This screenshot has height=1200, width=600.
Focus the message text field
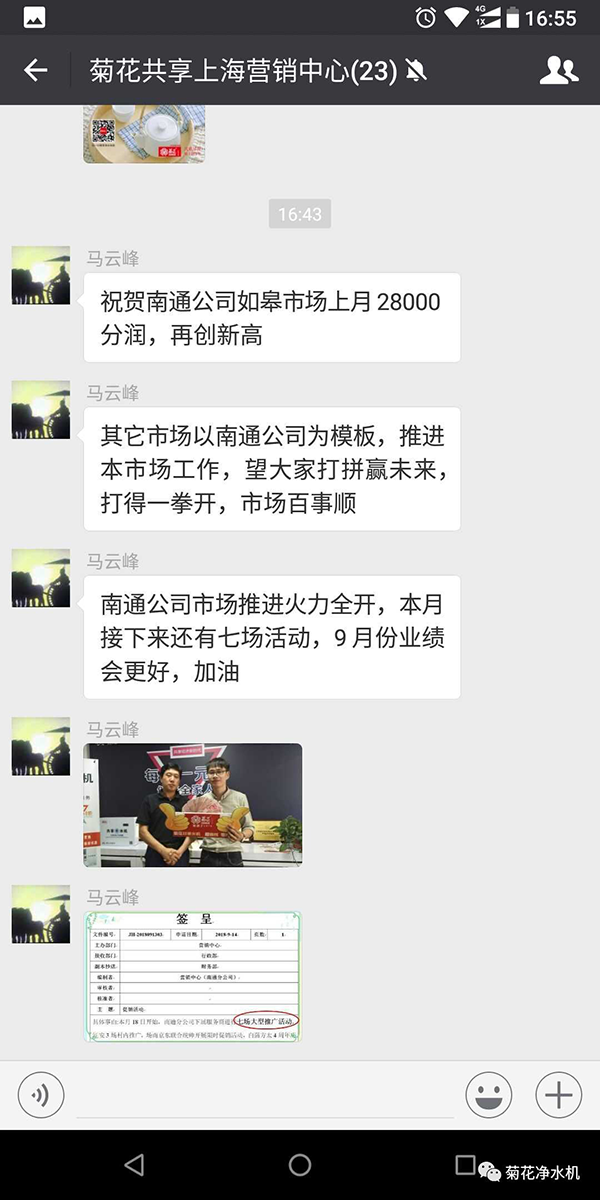(265, 1093)
